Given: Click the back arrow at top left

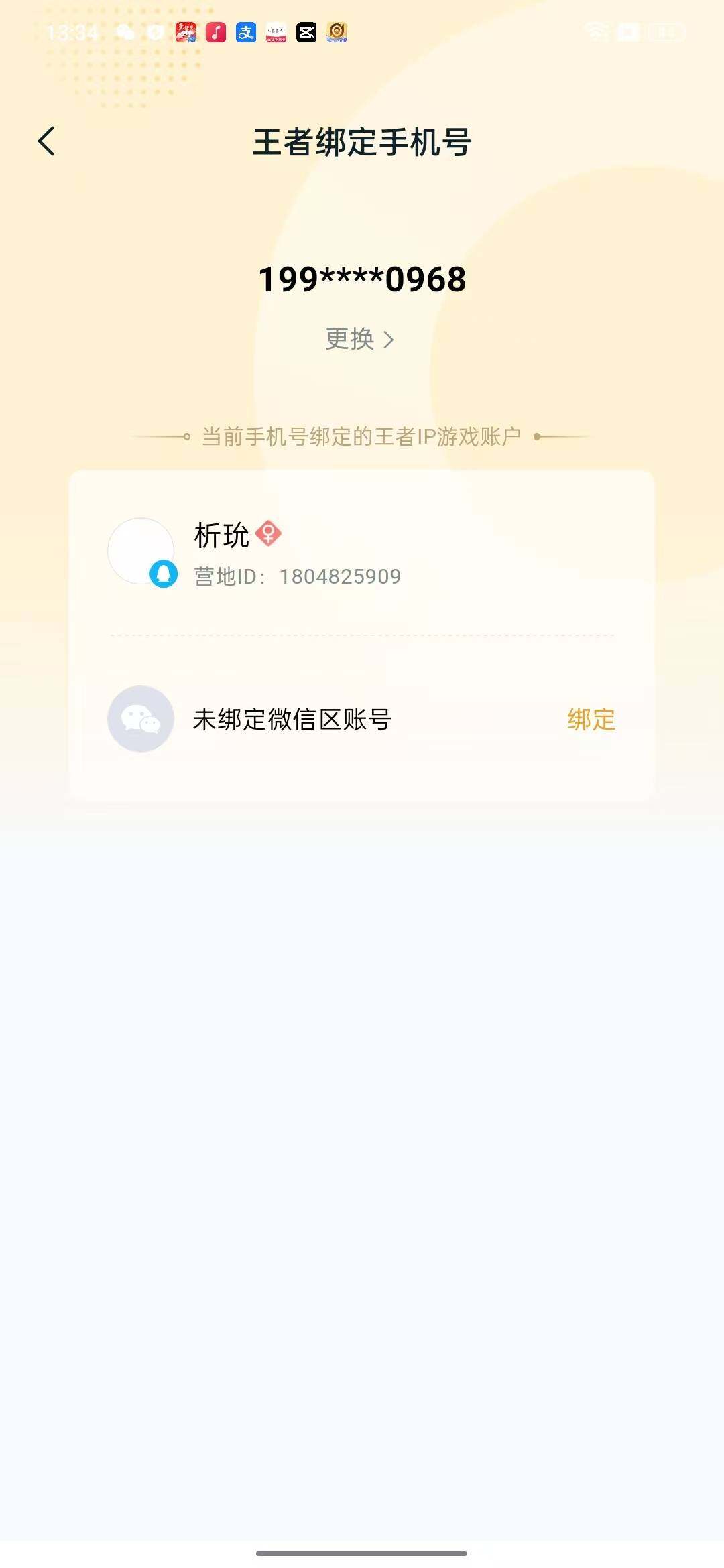Looking at the screenshot, I should pos(48,141).
